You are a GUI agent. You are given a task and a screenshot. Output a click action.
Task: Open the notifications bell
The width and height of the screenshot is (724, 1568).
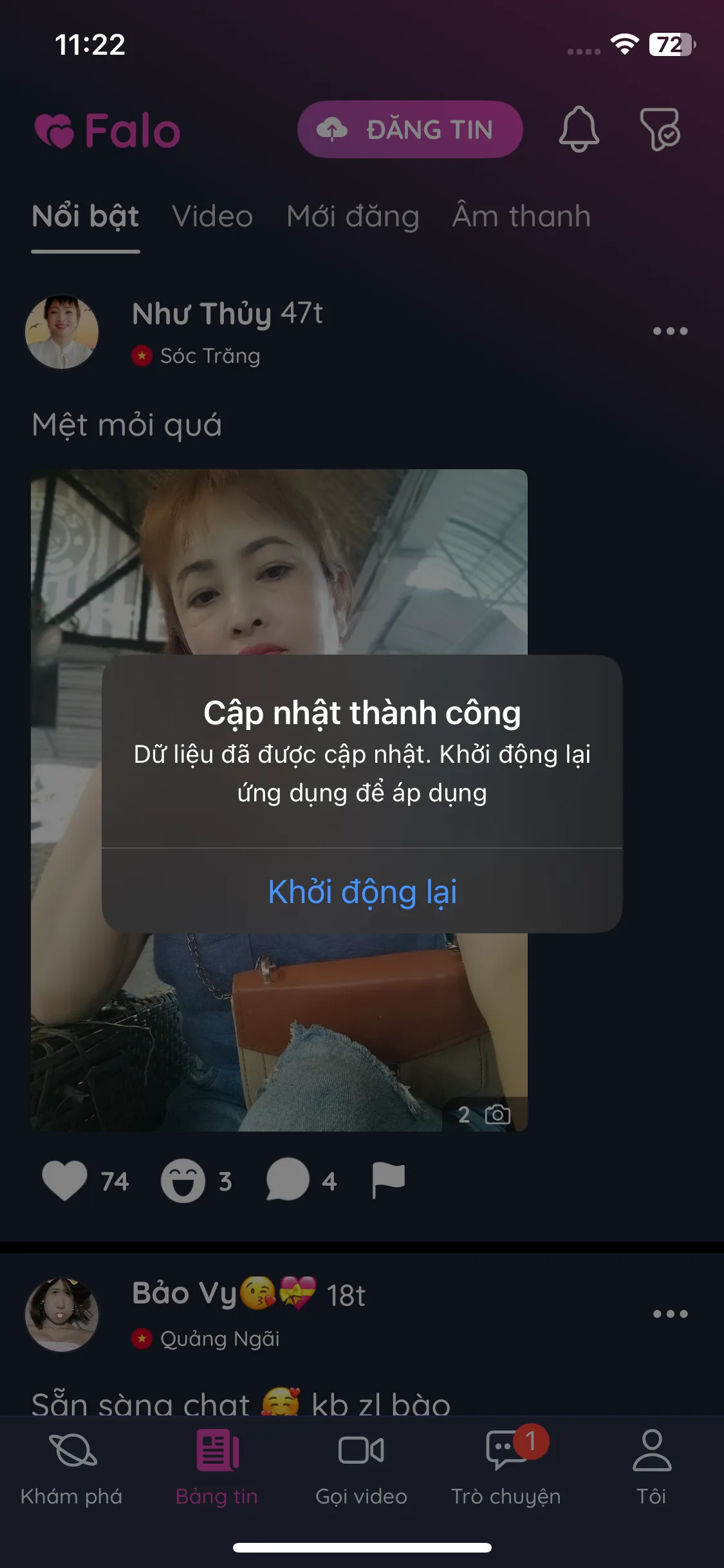pos(579,129)
